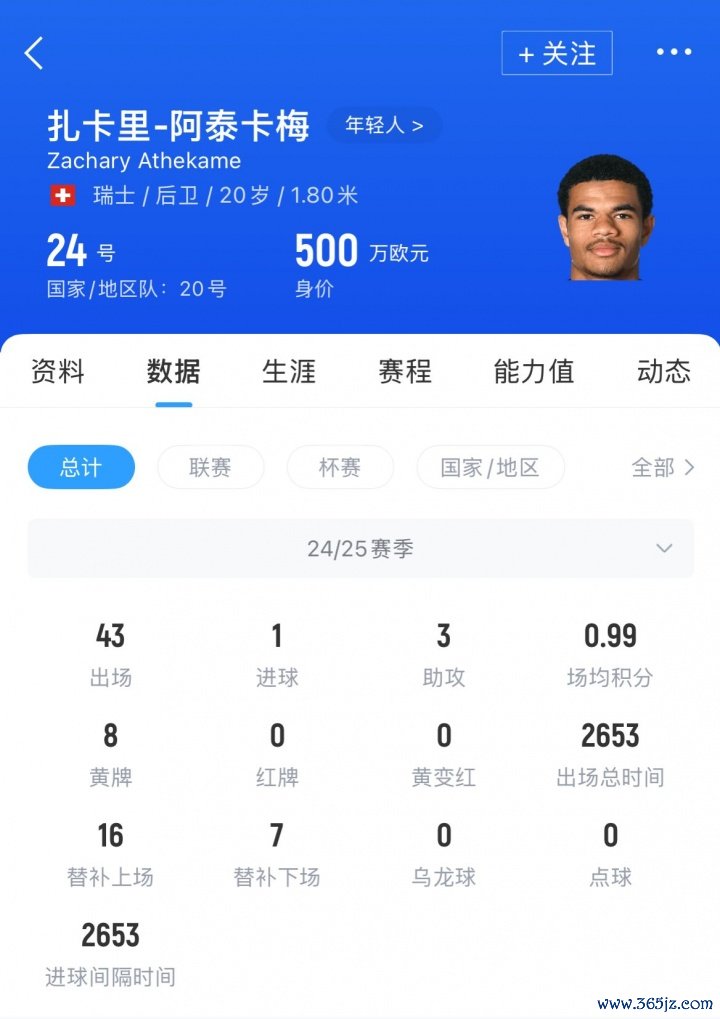This screenshot has width=720, height=1019.
Task: Expand the 24/25赛季 season dropdown
Action: 361,548
